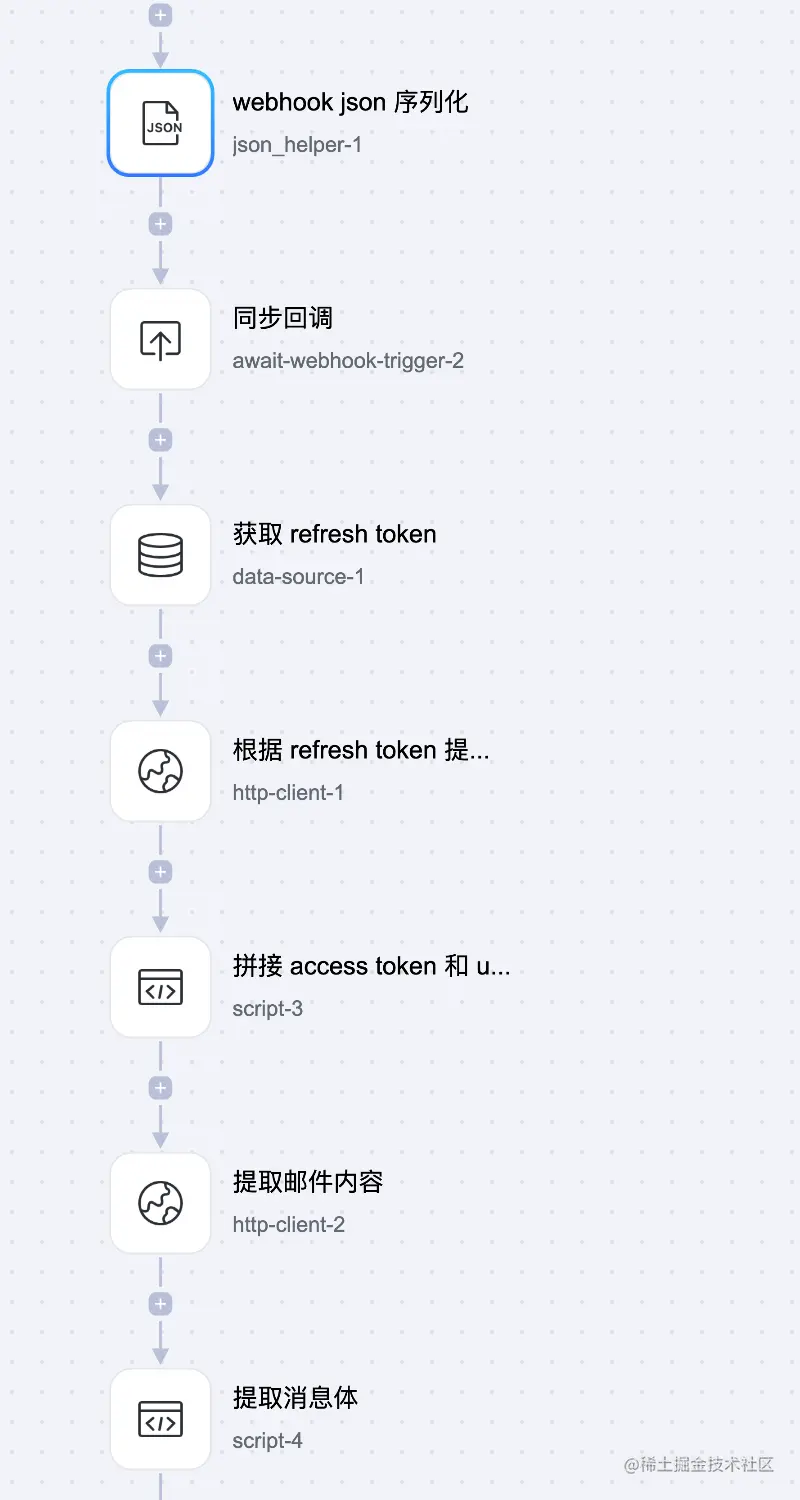Open the 获取 refresh token data-source node
This screenshot has width=800, height=1500.
pyautogui.click(x=160, y=556)
